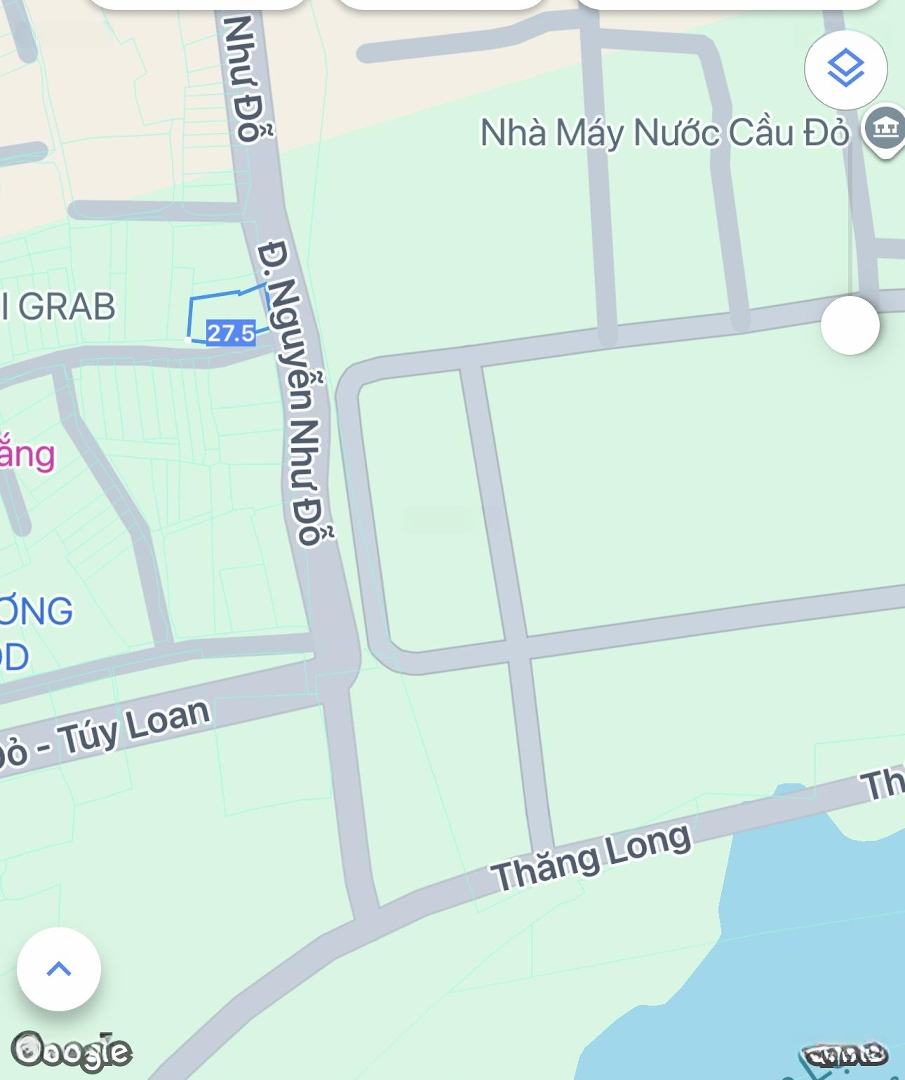Image resolution: width=905 pixels, height=1080 pixels.
Task: Tap the white circular slider handle
Action: point(850,325)
